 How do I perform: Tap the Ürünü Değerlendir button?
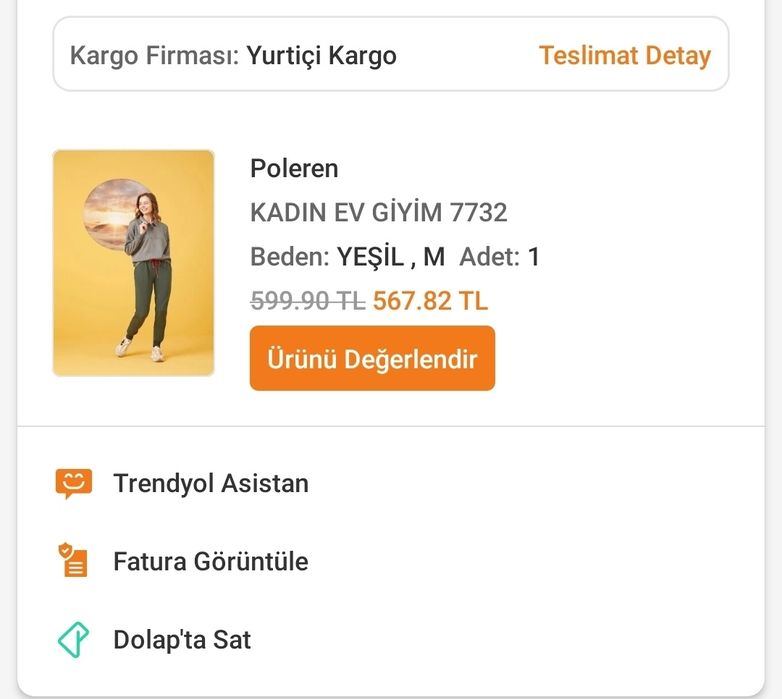pos(372,358)
